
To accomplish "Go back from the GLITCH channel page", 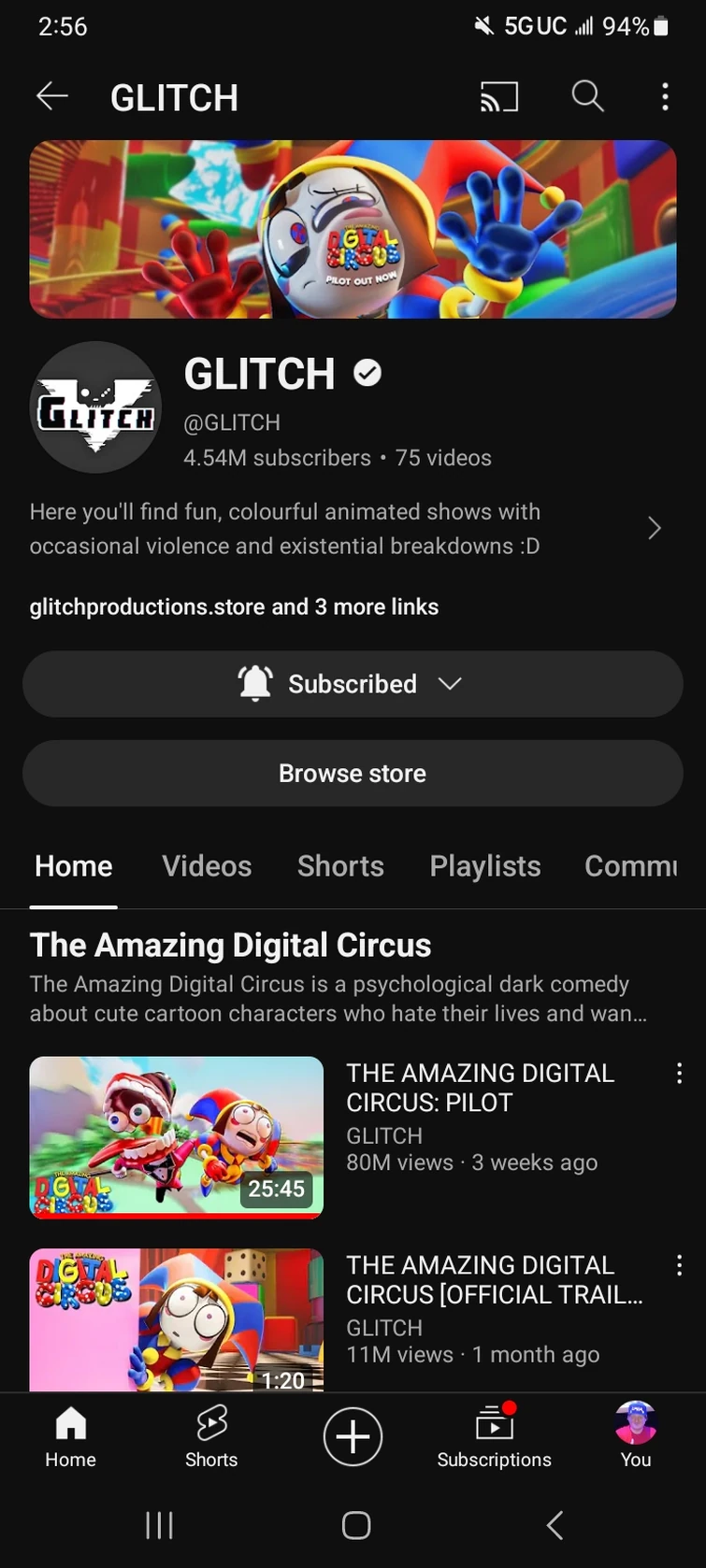I will [52, 96].
